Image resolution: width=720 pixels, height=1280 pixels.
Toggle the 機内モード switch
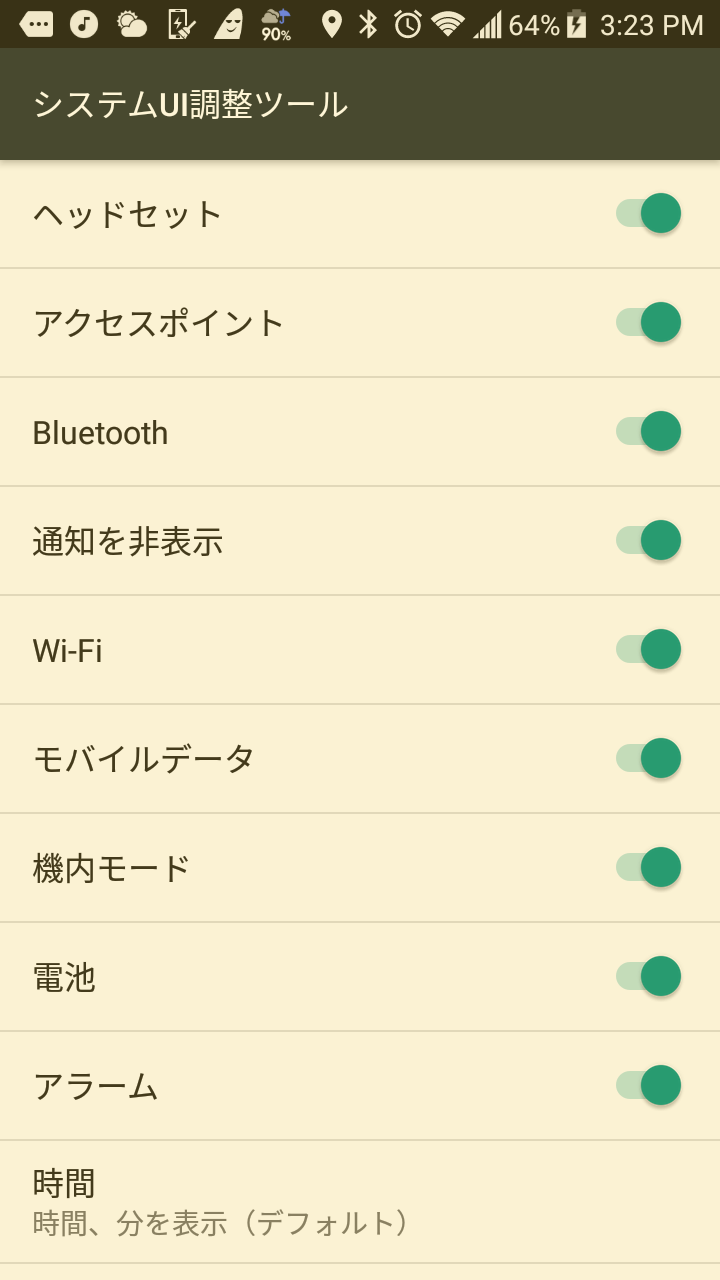coord(649,867)
